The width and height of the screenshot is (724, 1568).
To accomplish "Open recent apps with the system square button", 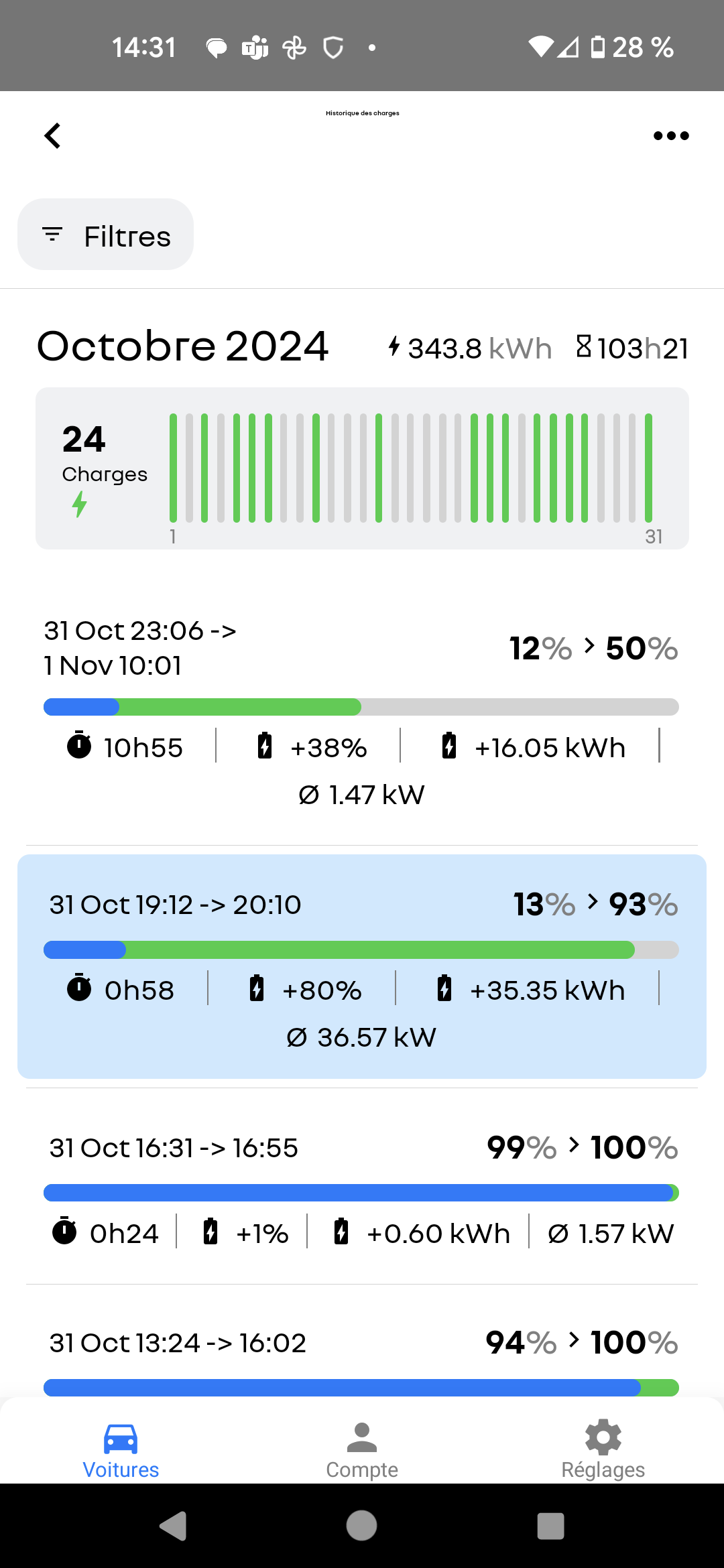I will point(550,1526).
